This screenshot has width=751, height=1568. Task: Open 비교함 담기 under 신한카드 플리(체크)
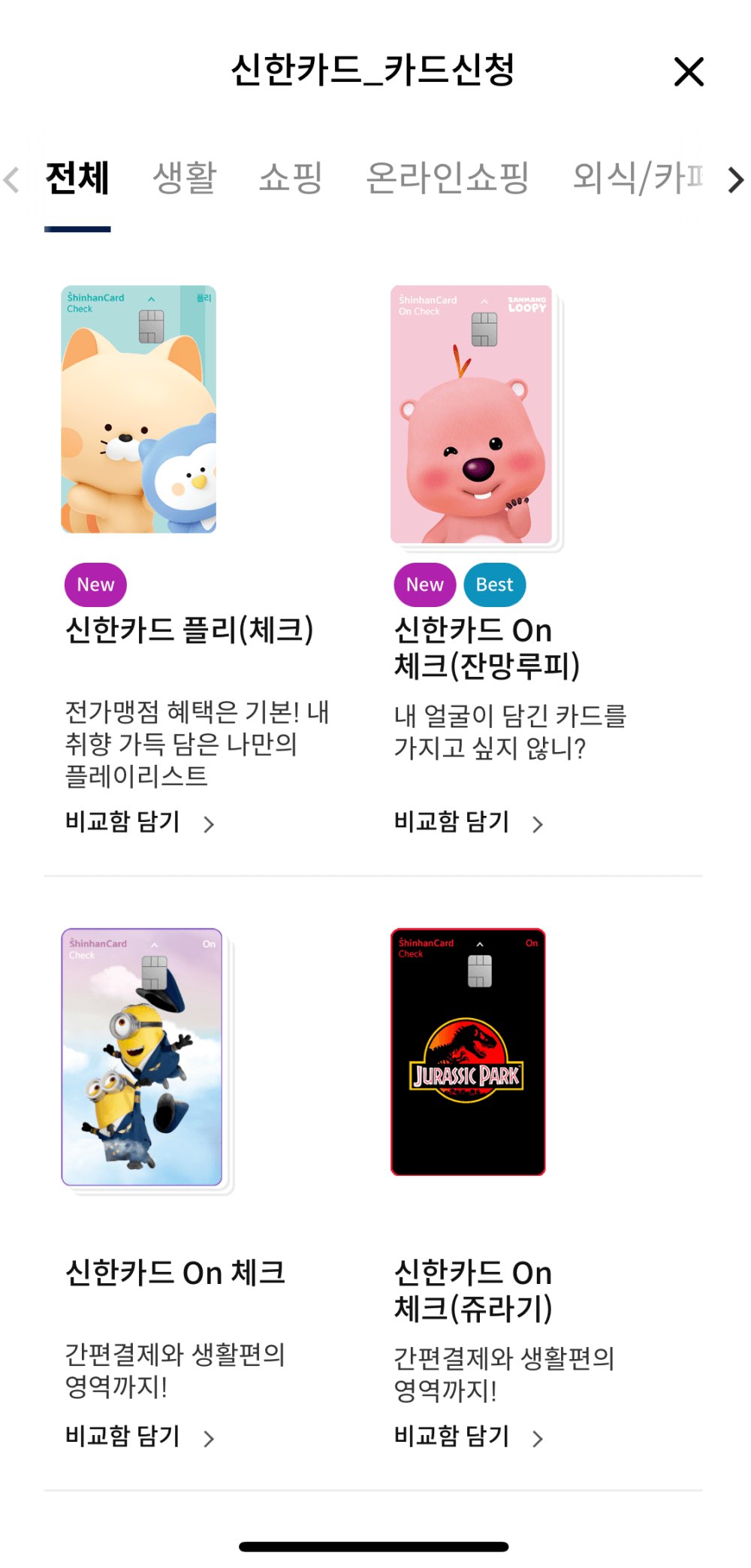pos(122,822)
